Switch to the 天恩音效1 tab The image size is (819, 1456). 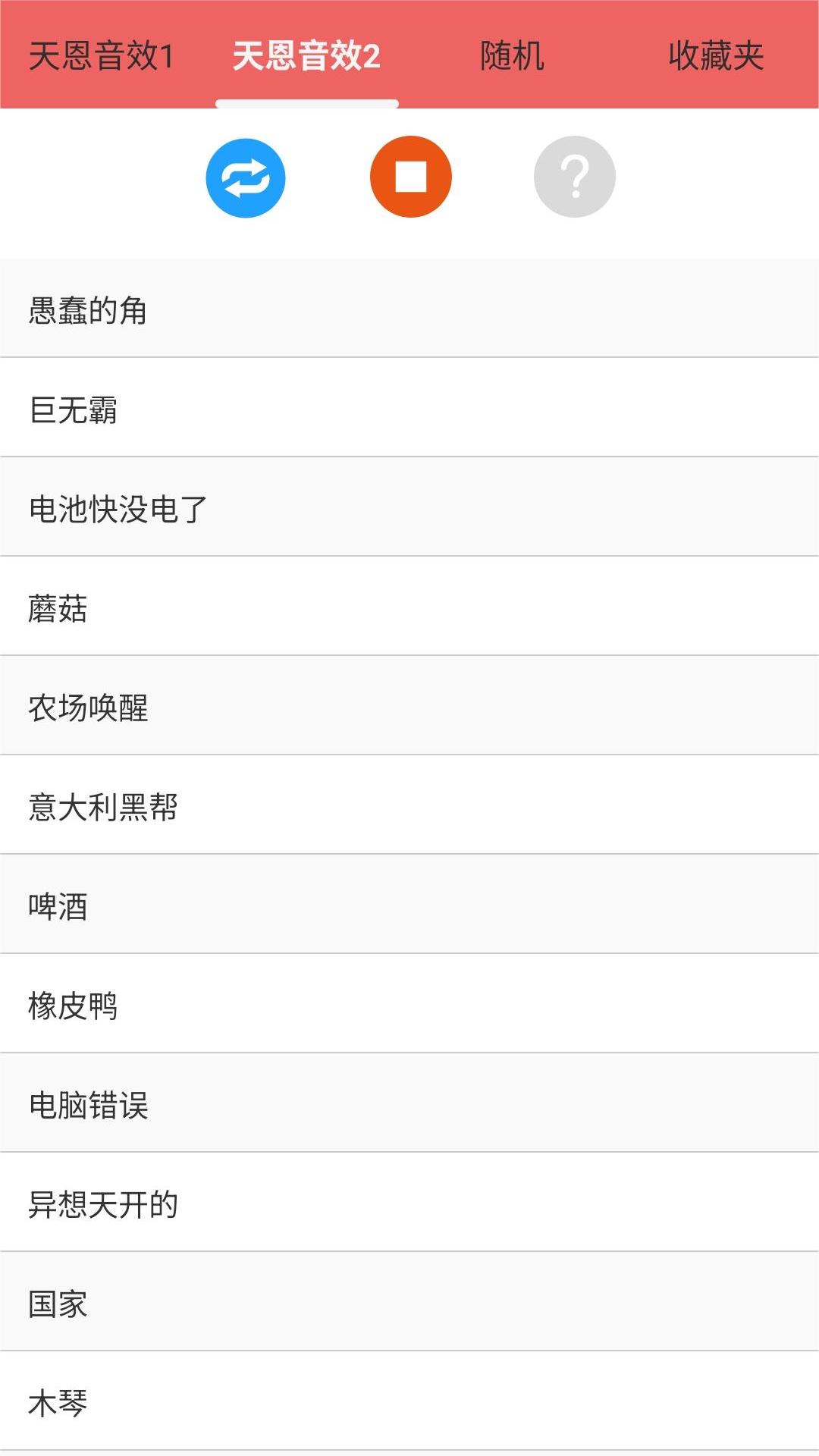click(102, 55)
